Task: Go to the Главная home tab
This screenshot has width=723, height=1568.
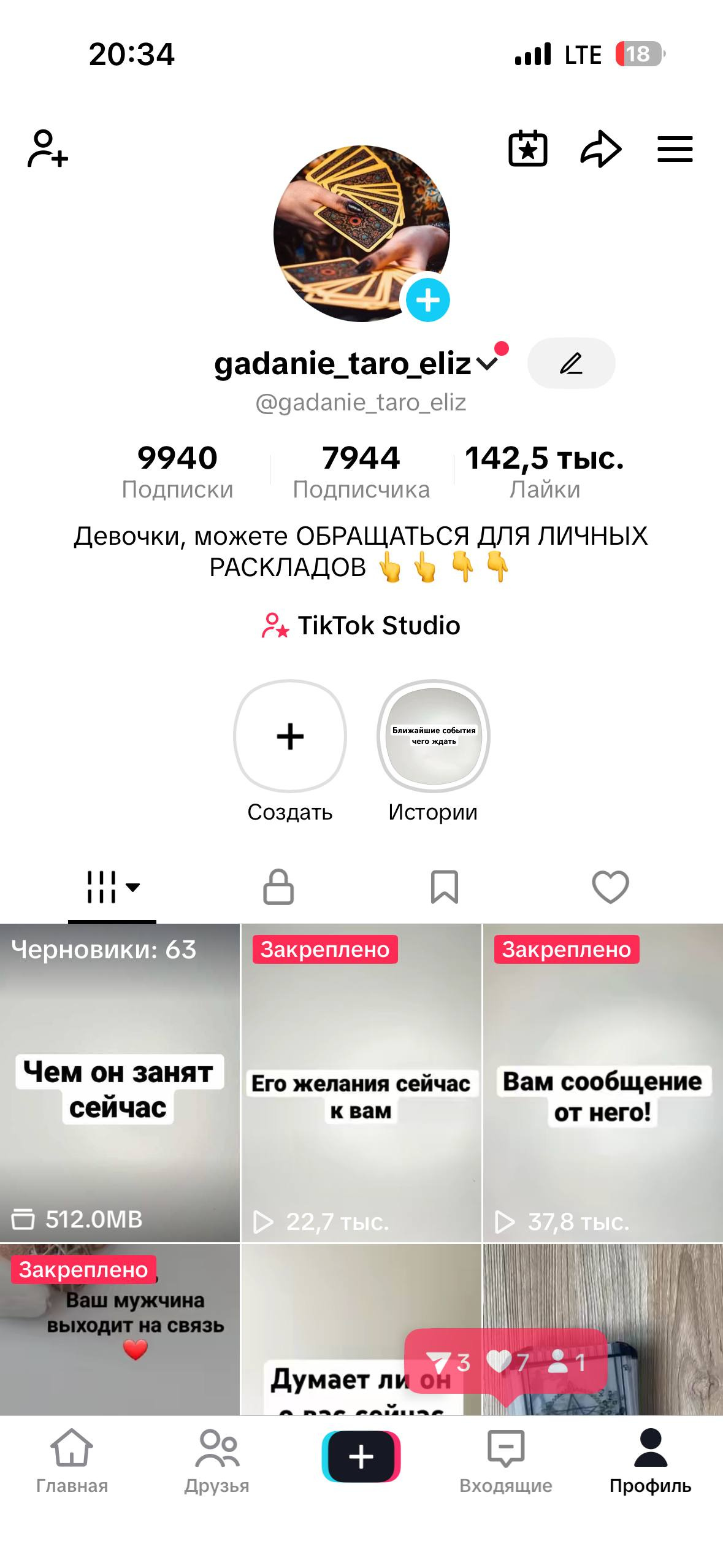Action: [72, 1461]
